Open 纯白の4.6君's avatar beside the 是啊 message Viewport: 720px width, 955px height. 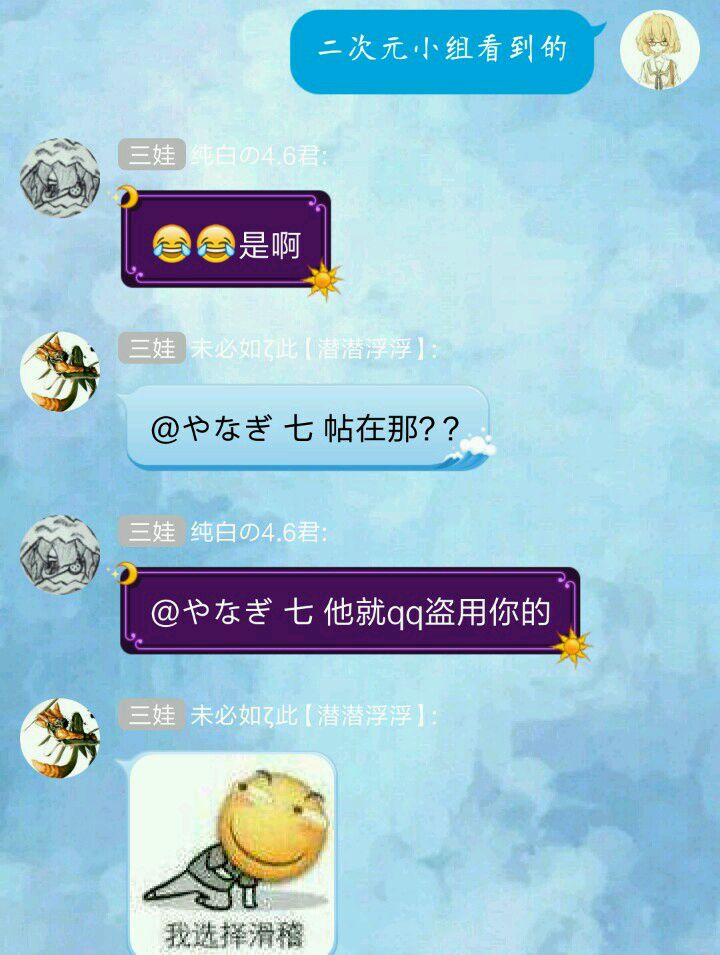click(60, 178)
